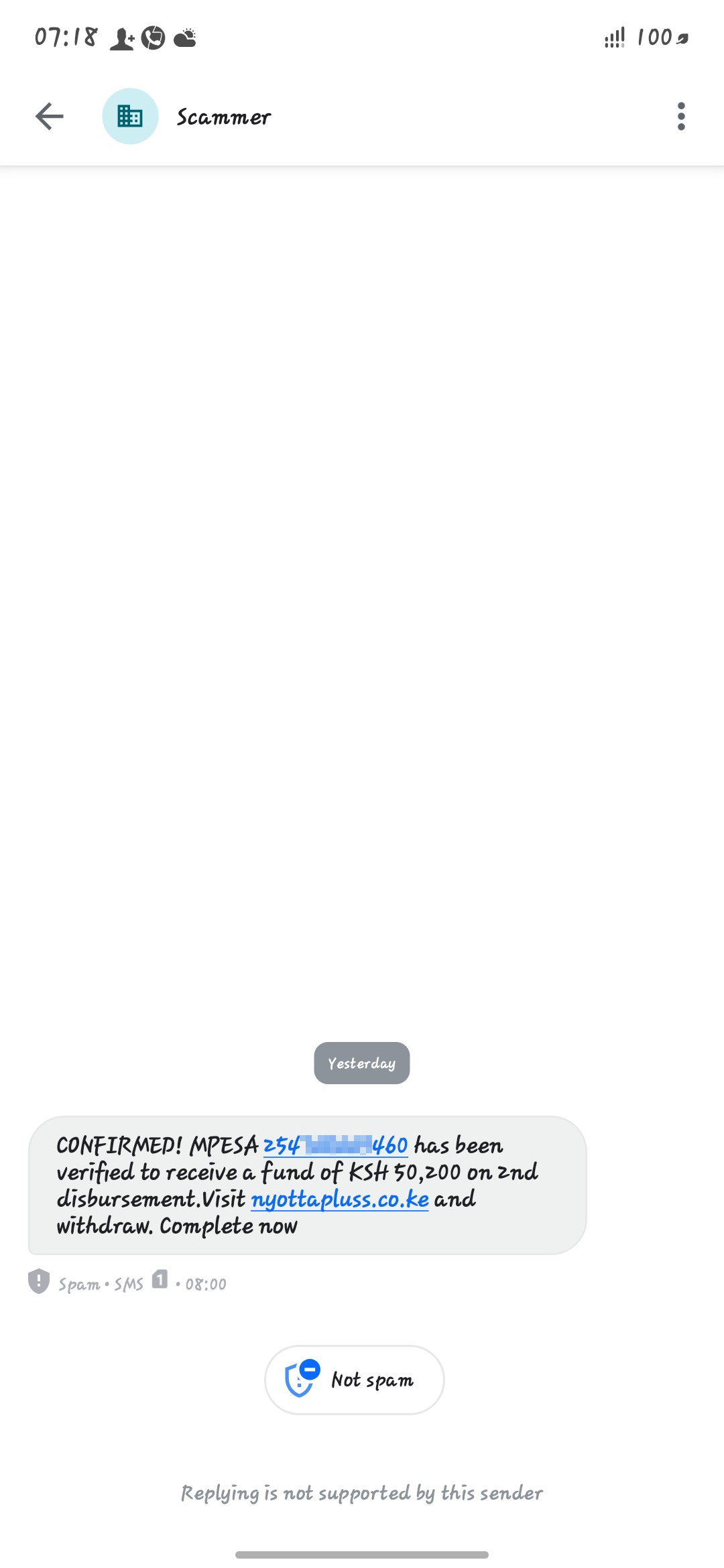Mark this conversation as Not spam

[355, 1380]
